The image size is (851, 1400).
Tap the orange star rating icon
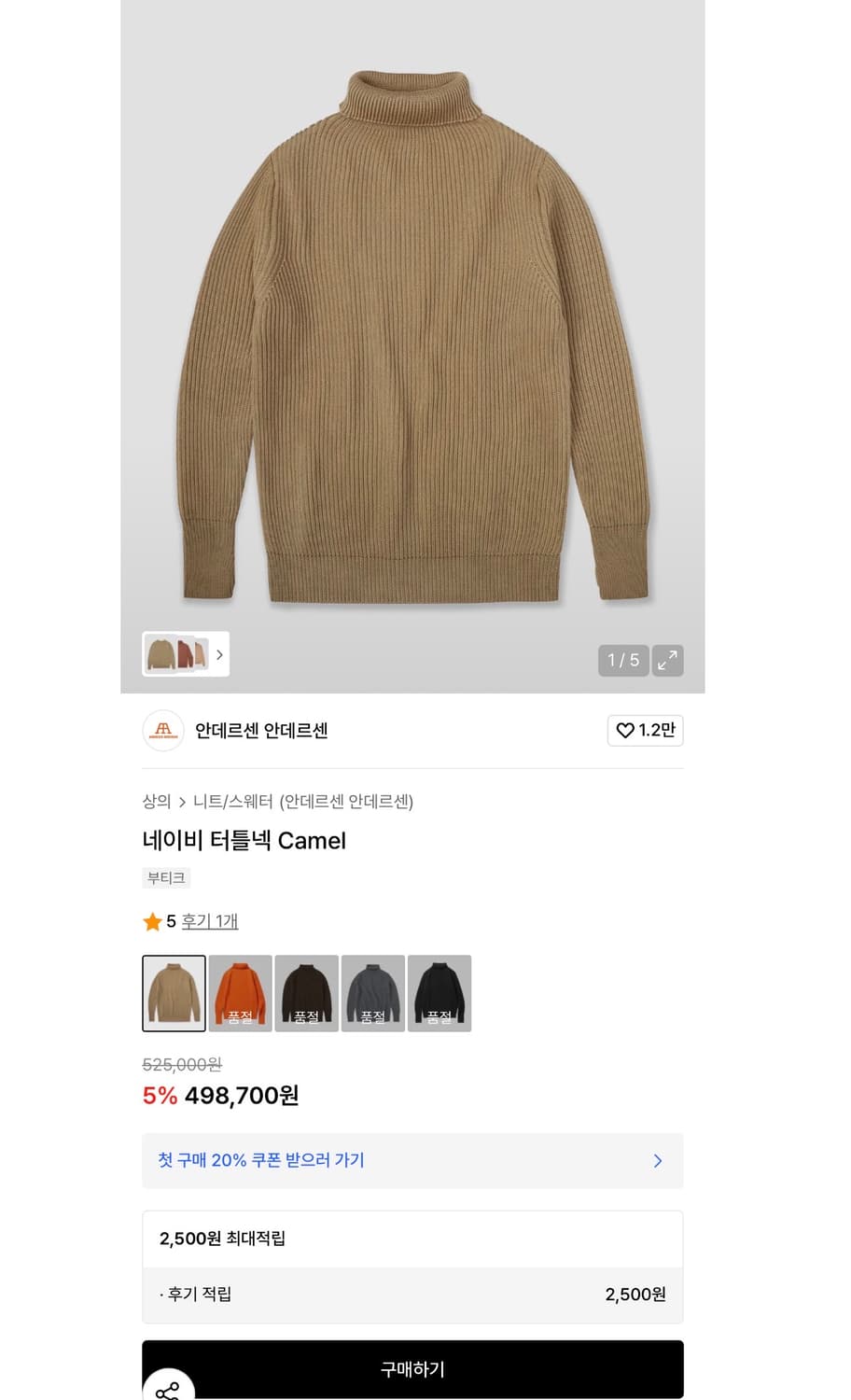click(152, 921)
